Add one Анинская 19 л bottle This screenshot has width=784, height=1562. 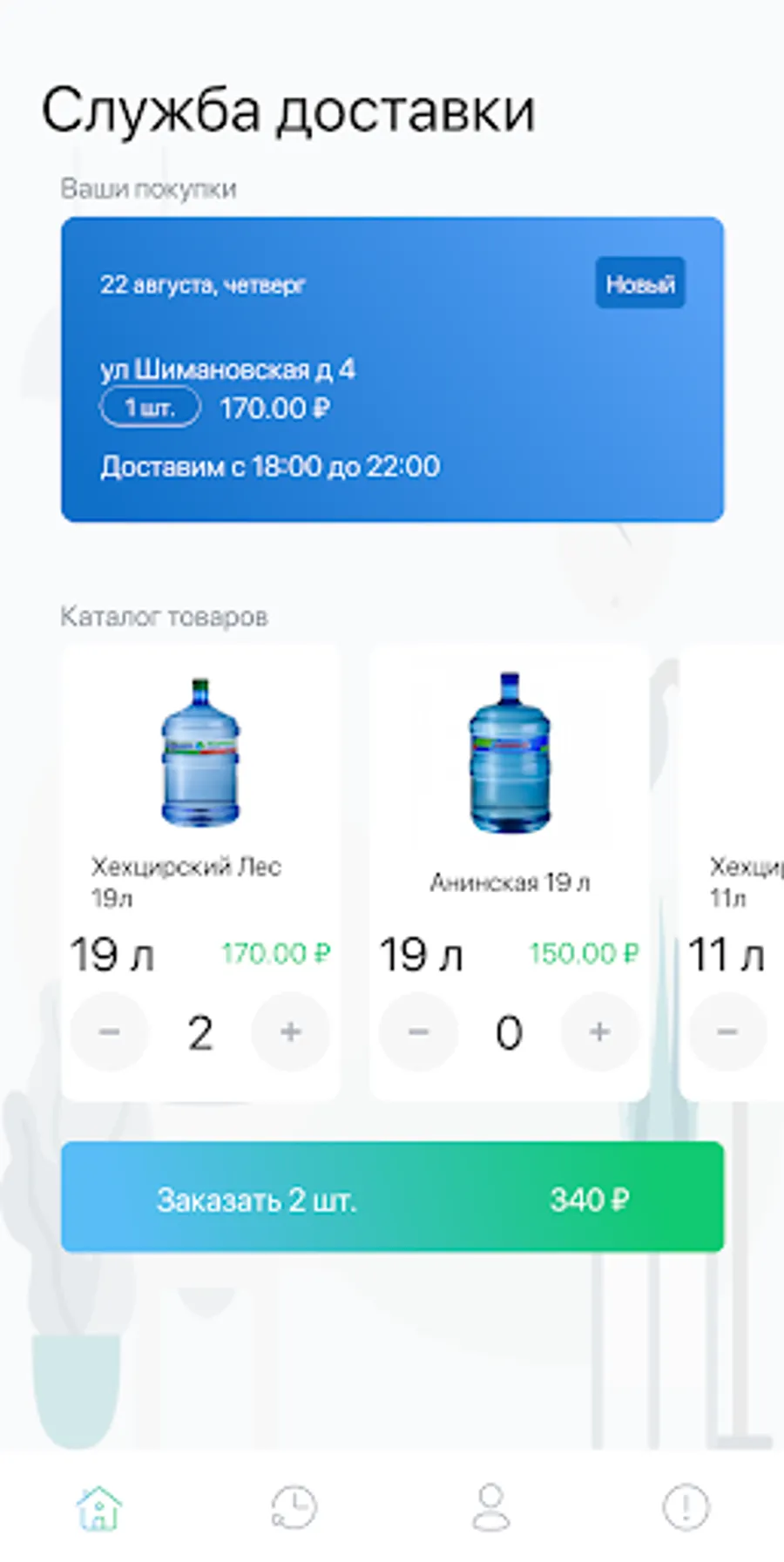(x=599, y=1032)
